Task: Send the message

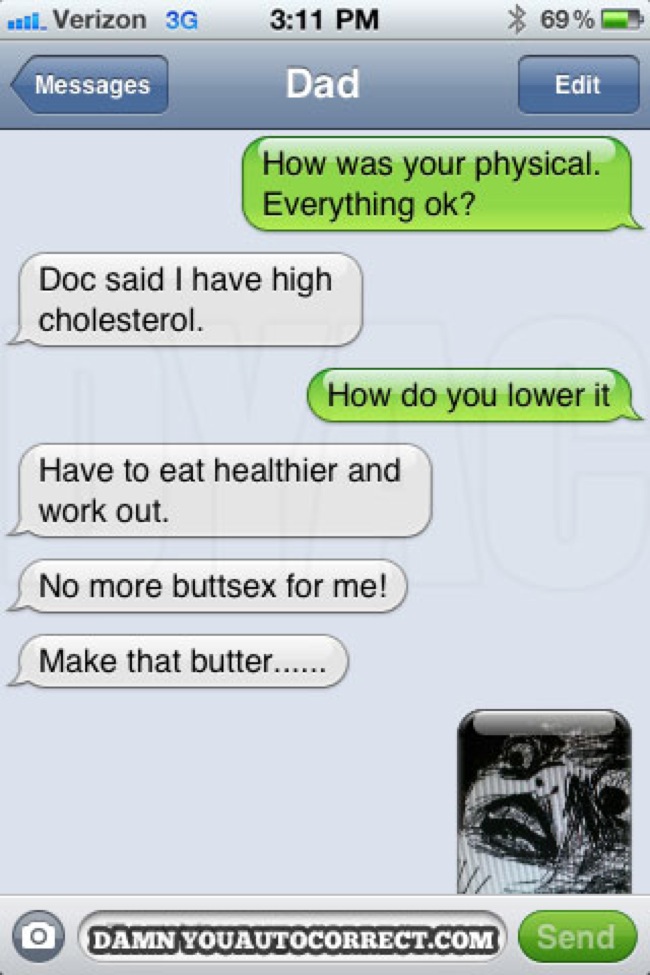Action: pos(577,937)
